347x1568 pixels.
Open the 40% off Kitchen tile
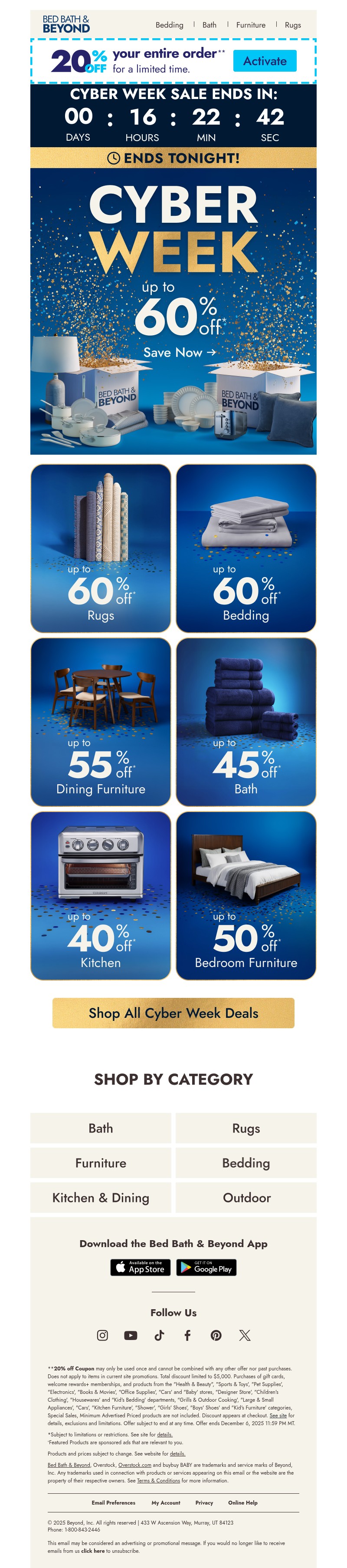[x=101, y=895]
